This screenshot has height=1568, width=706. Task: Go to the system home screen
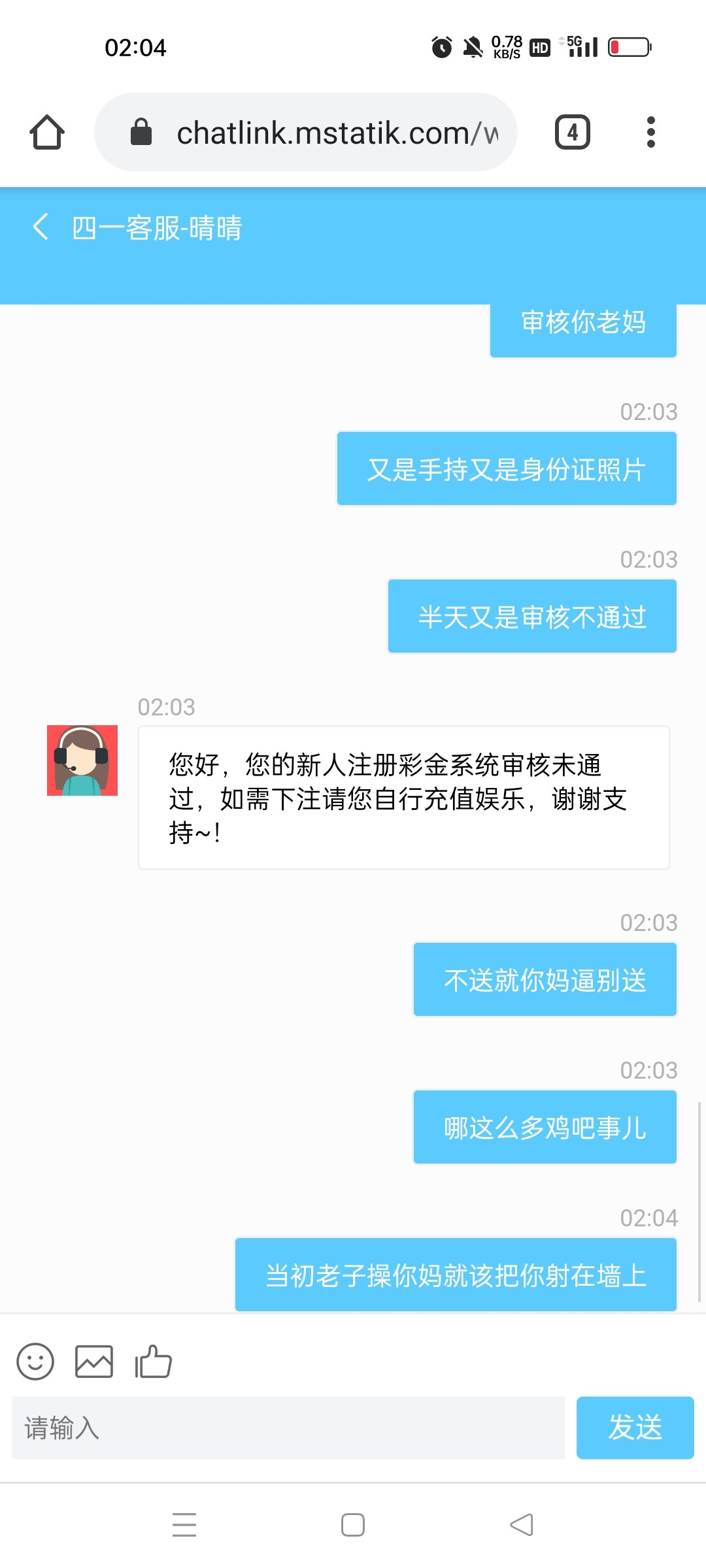pyautogui.click(x=353, y=1525)
